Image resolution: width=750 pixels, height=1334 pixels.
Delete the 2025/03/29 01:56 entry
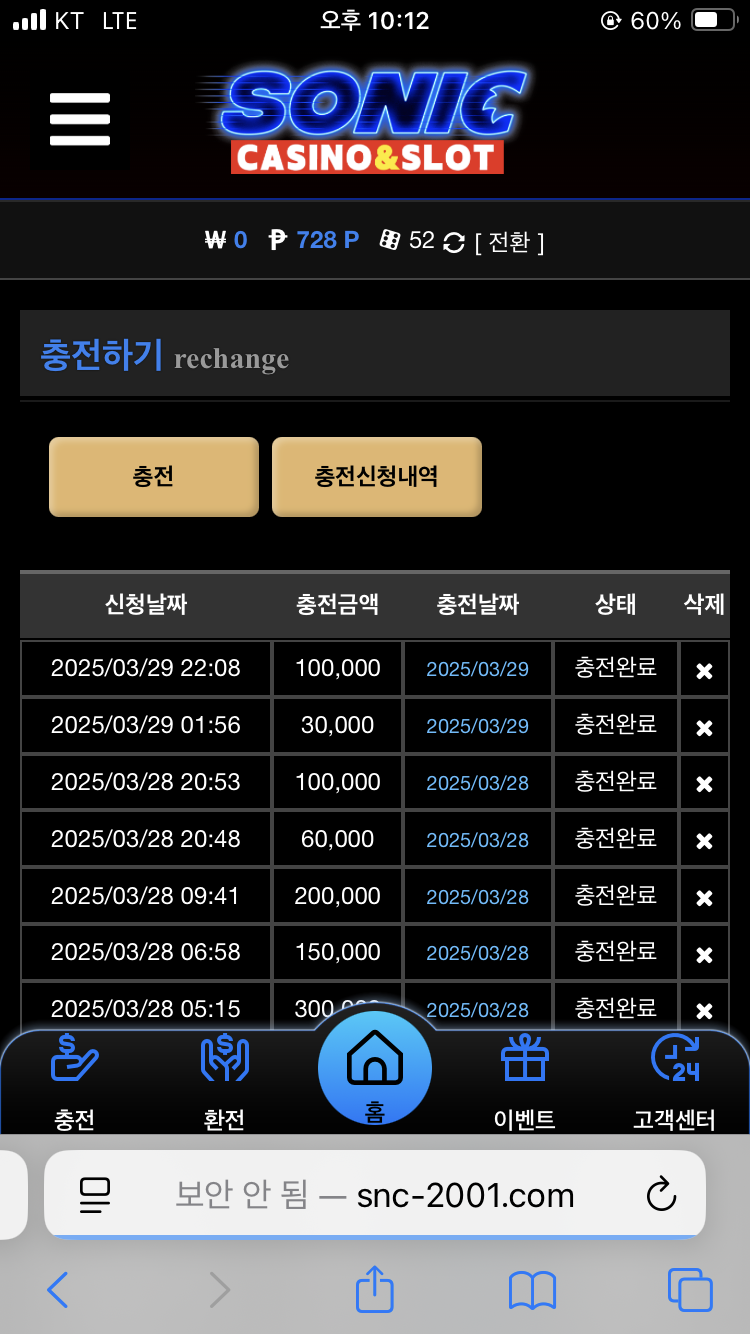pos(704,727)
